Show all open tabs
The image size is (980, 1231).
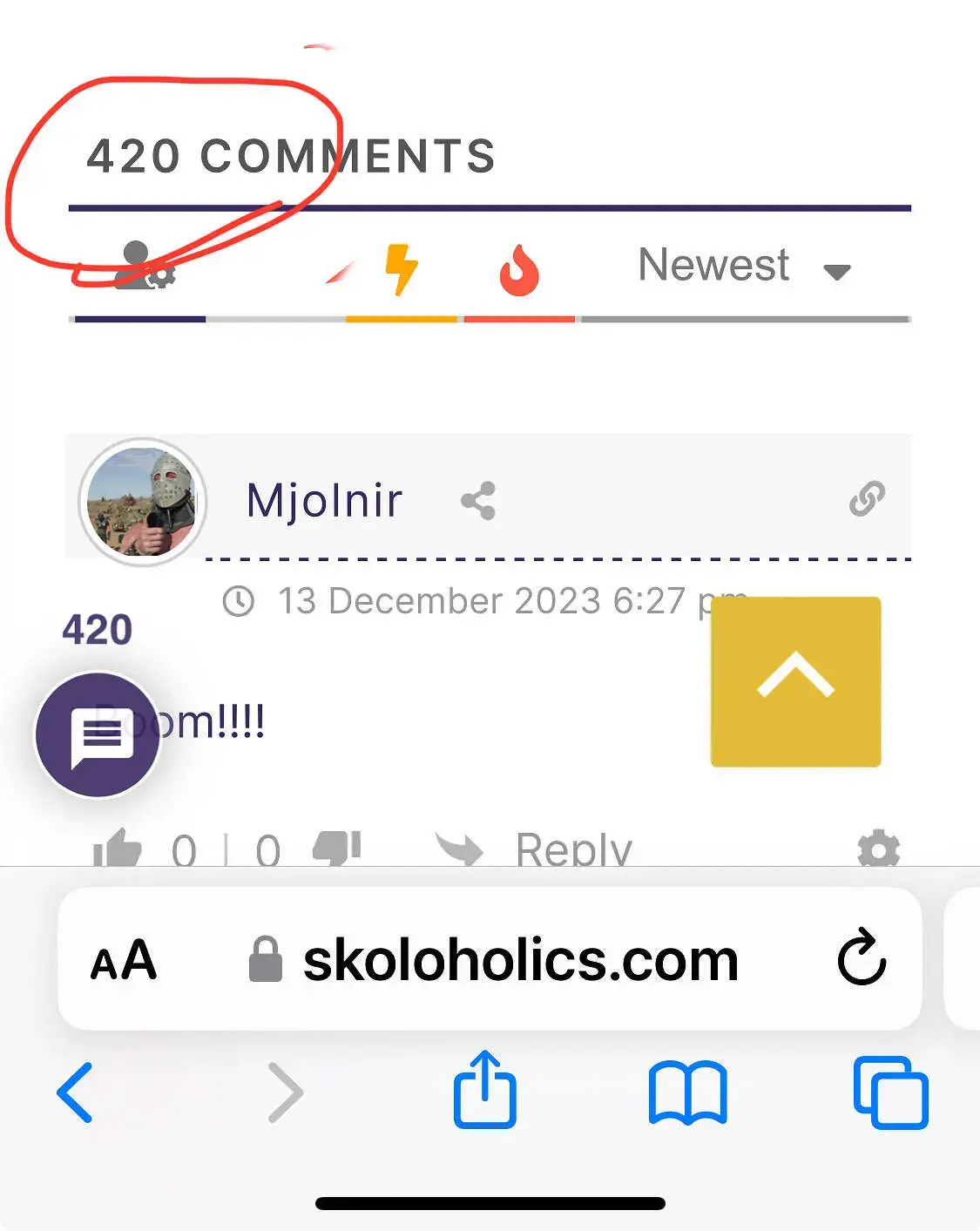point(890,1092)
